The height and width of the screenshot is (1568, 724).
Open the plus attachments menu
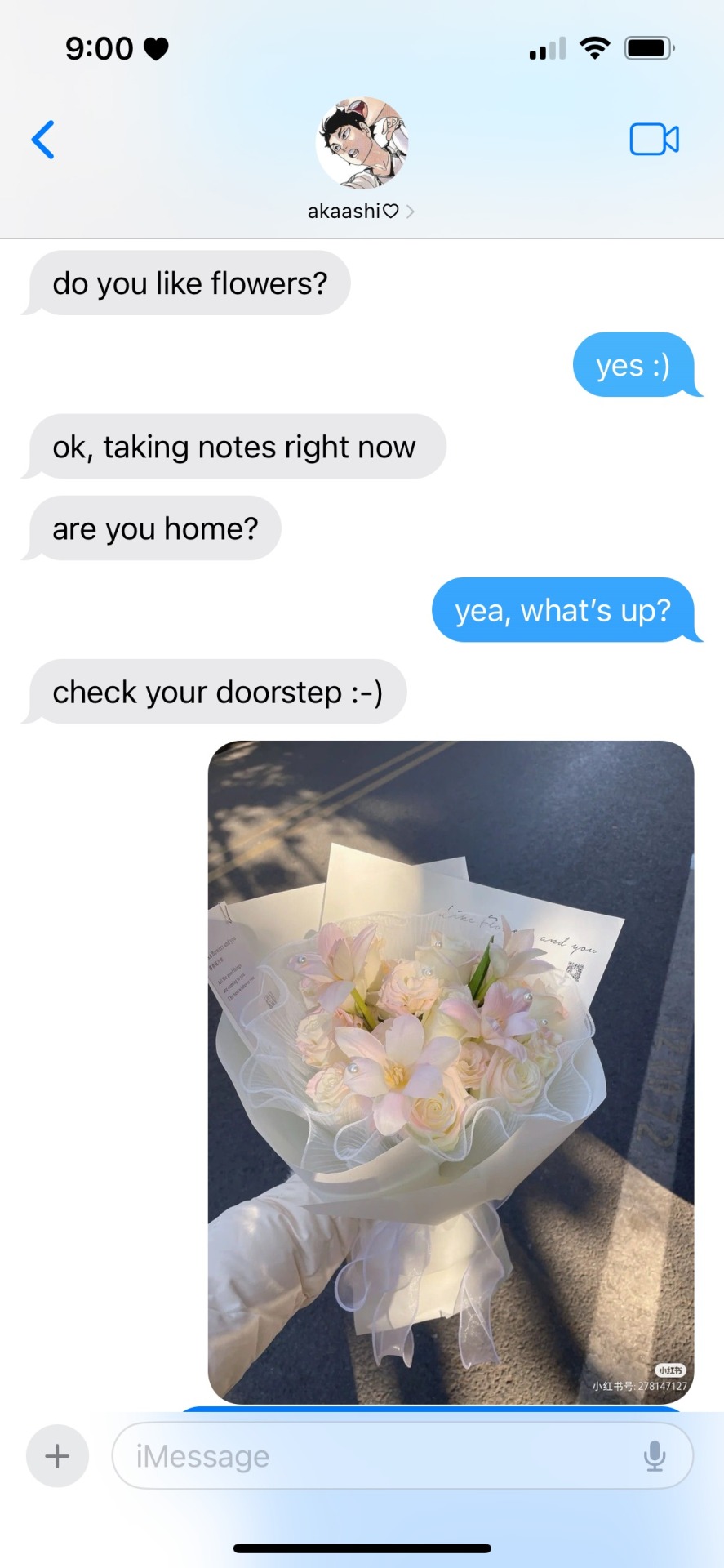click(x=57, y=1456)
